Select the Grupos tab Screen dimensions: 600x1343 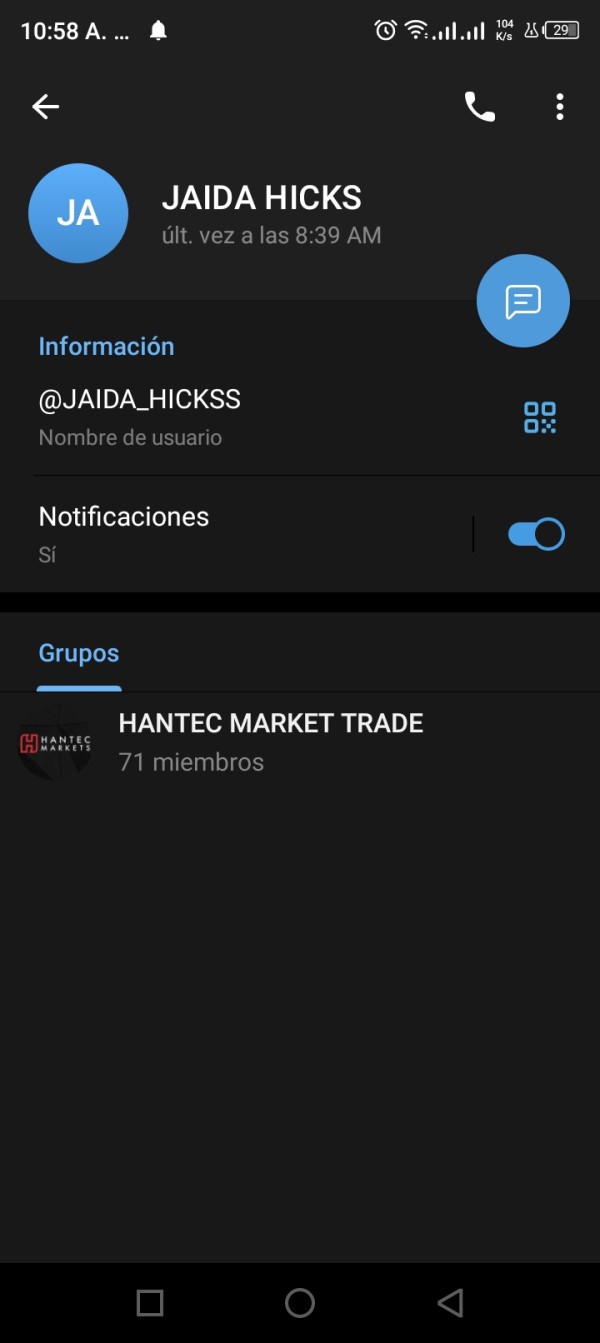79,654
